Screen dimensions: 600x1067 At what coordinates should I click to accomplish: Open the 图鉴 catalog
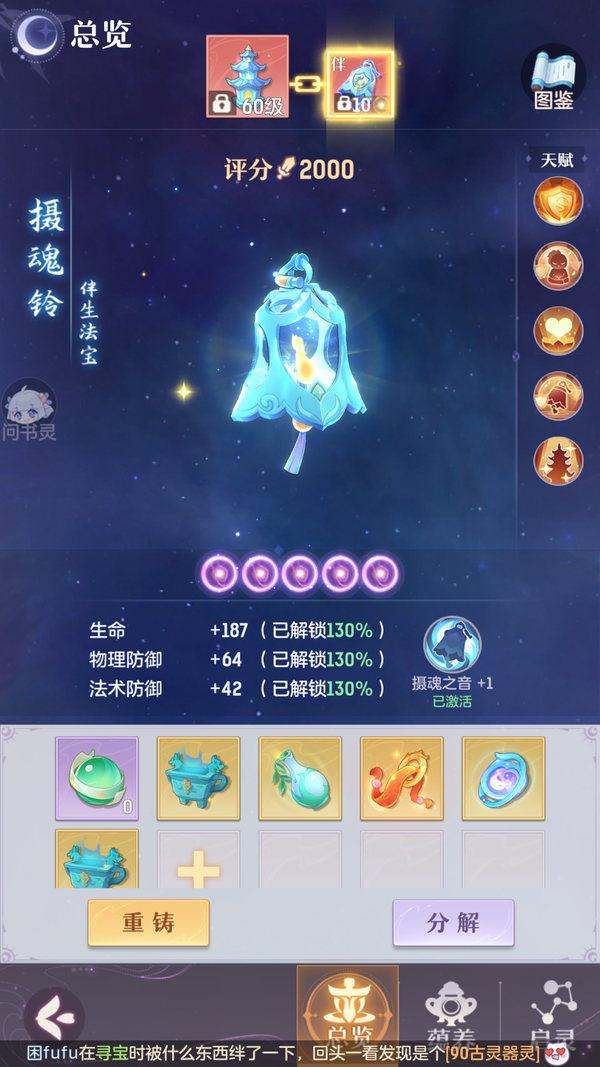tap(553, 78)
